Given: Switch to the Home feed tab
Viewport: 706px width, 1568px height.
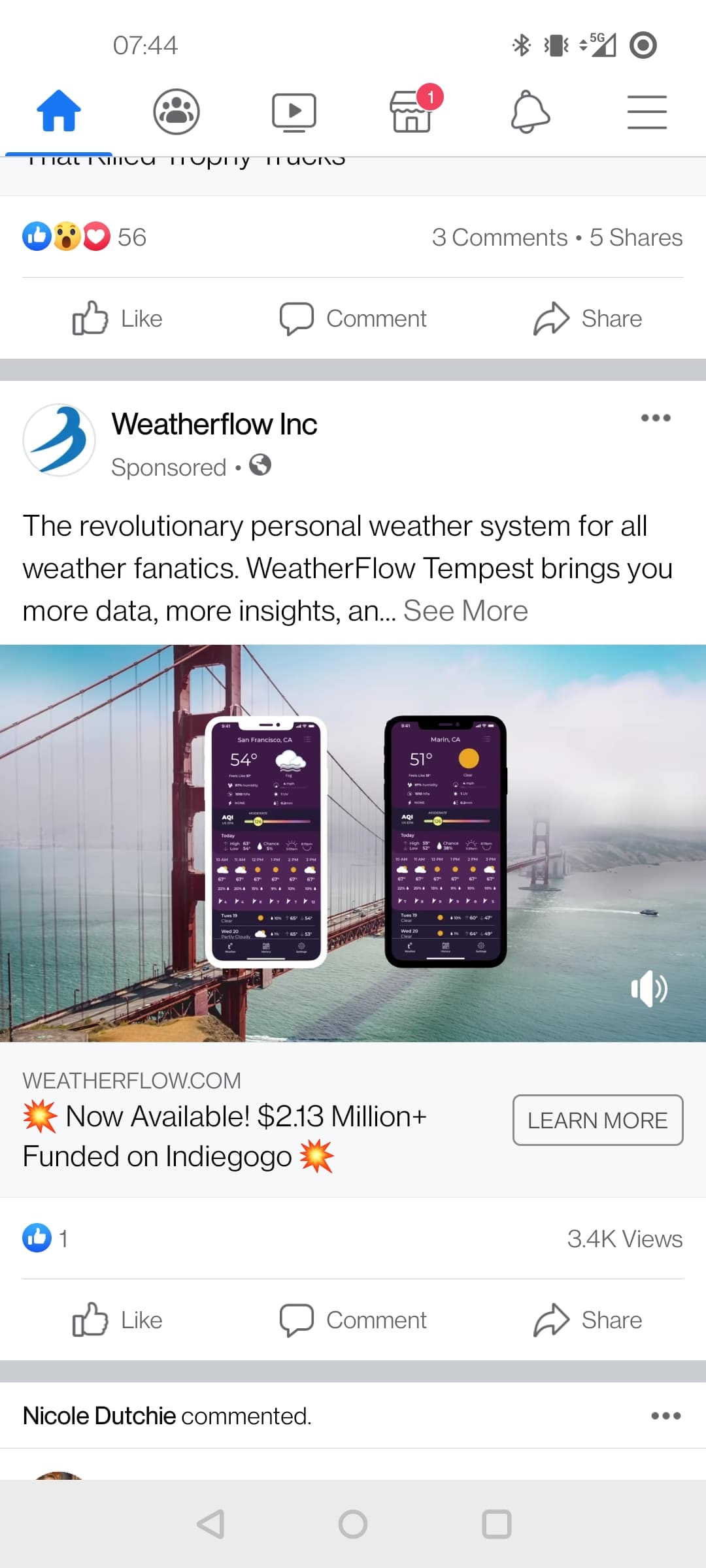Looking at the screenshot, I should tap(59, 111).
